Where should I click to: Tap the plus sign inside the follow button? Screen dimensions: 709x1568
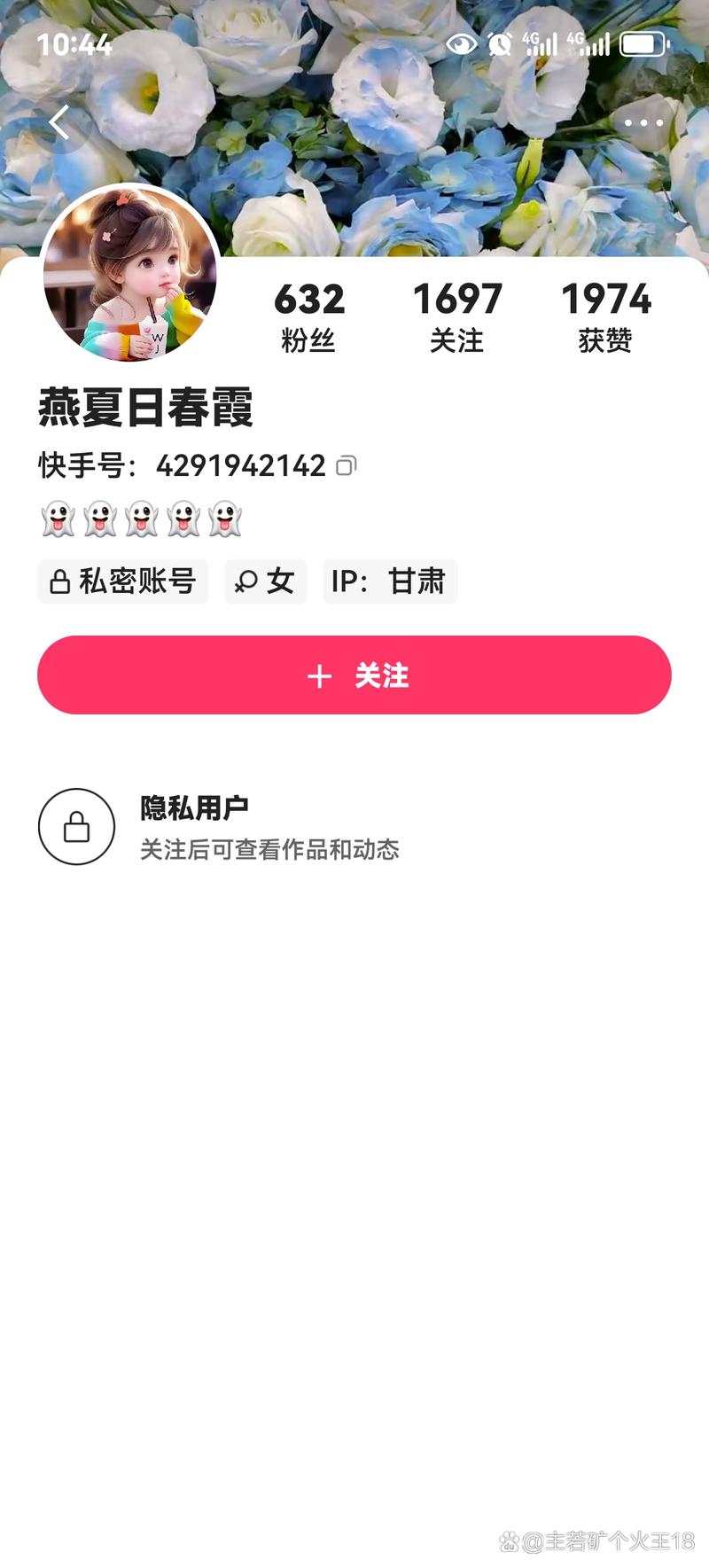tap(319, 675)
